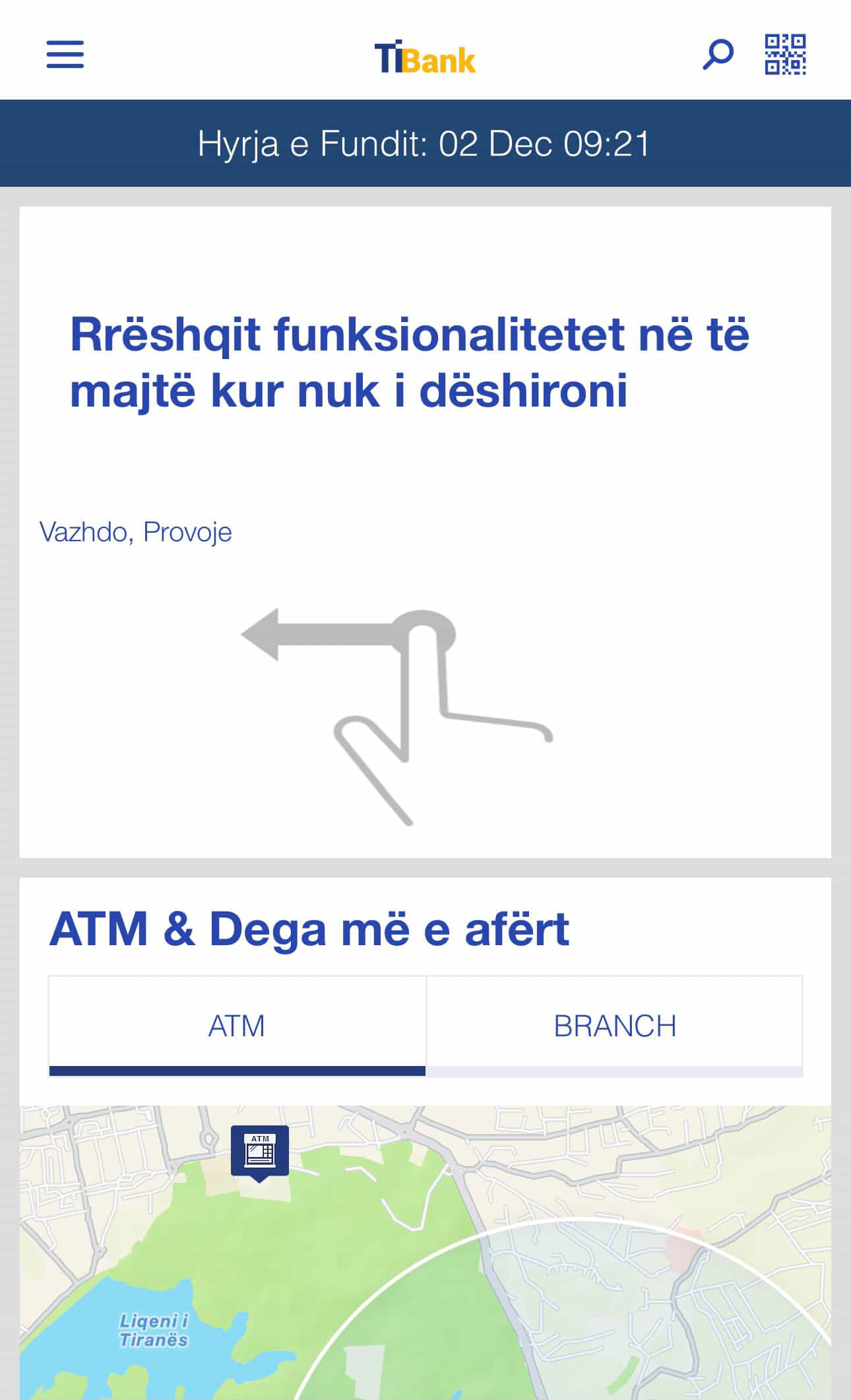Viewport: 851px width, 1400px height.
Task: Open the hamburger drawer menu
Action: [x=65, y=54]
